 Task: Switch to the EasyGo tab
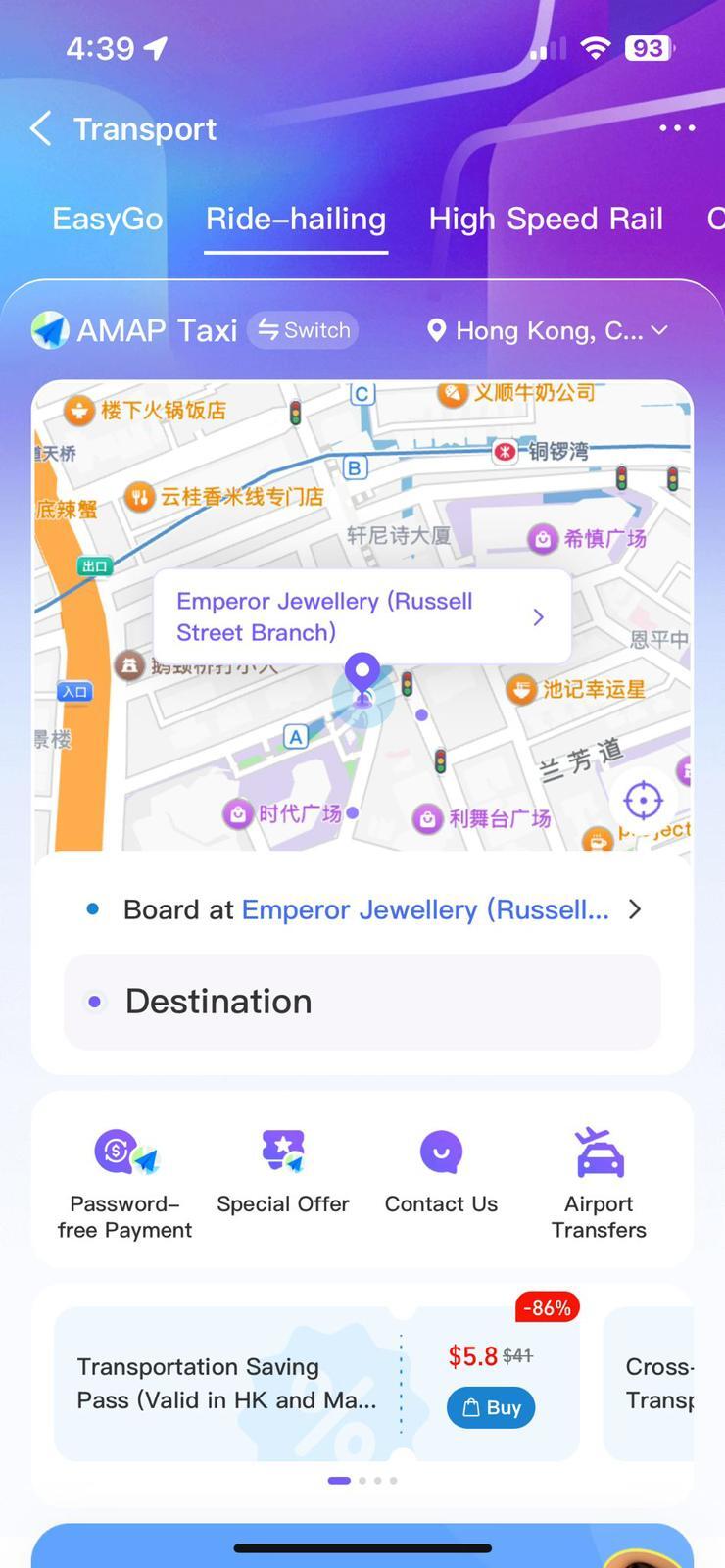pos(108,219)
